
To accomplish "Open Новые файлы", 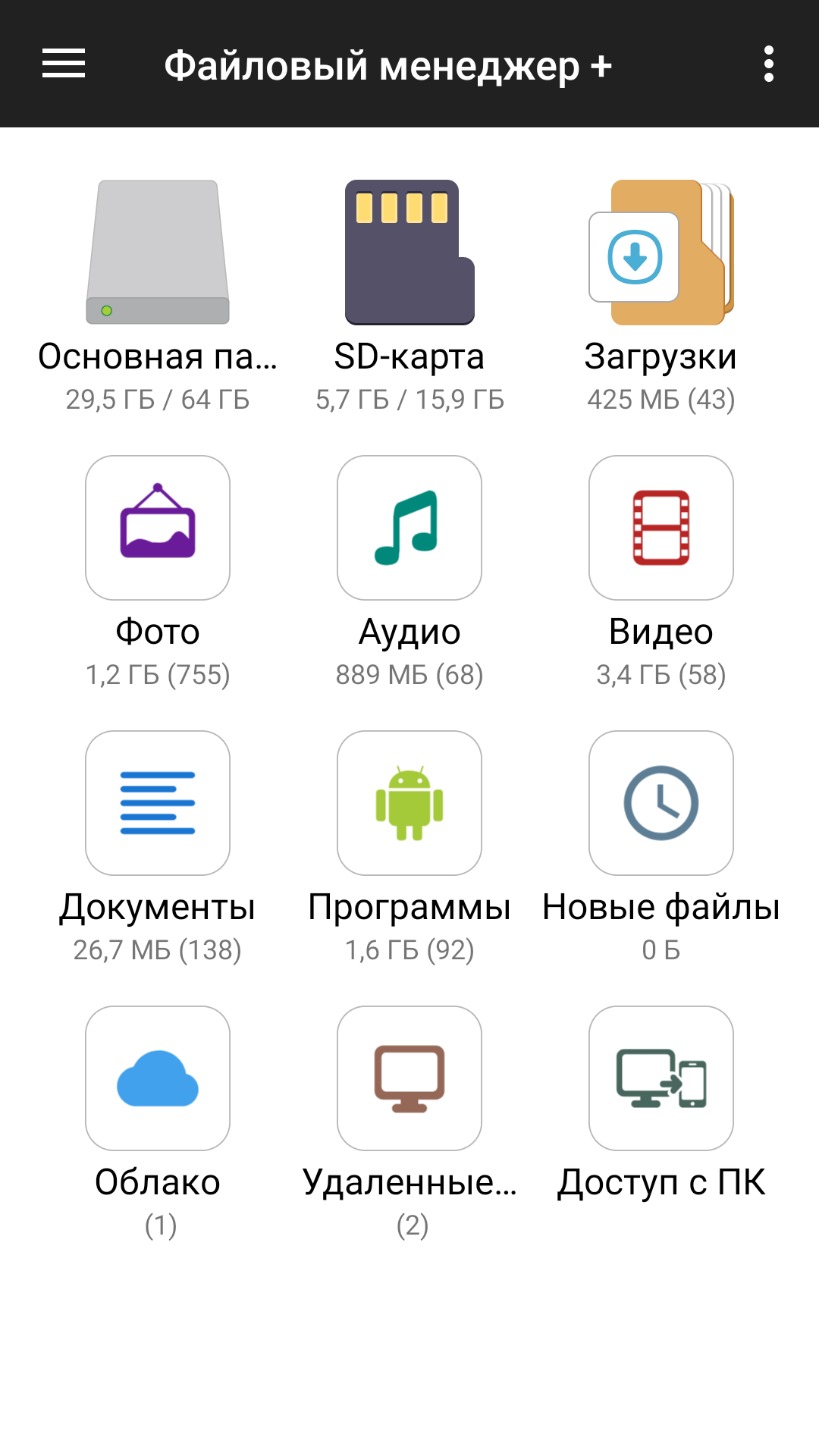I will coord(661,803).
